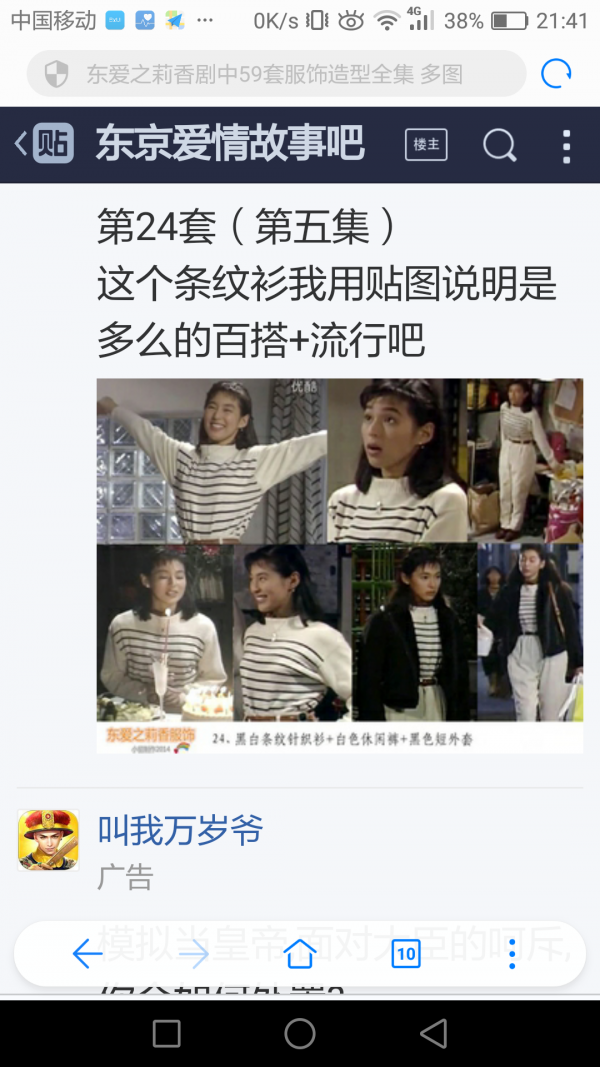Tap the browser address bar
The width and height of the screenshot is (600, 1067).
[276, 73]
